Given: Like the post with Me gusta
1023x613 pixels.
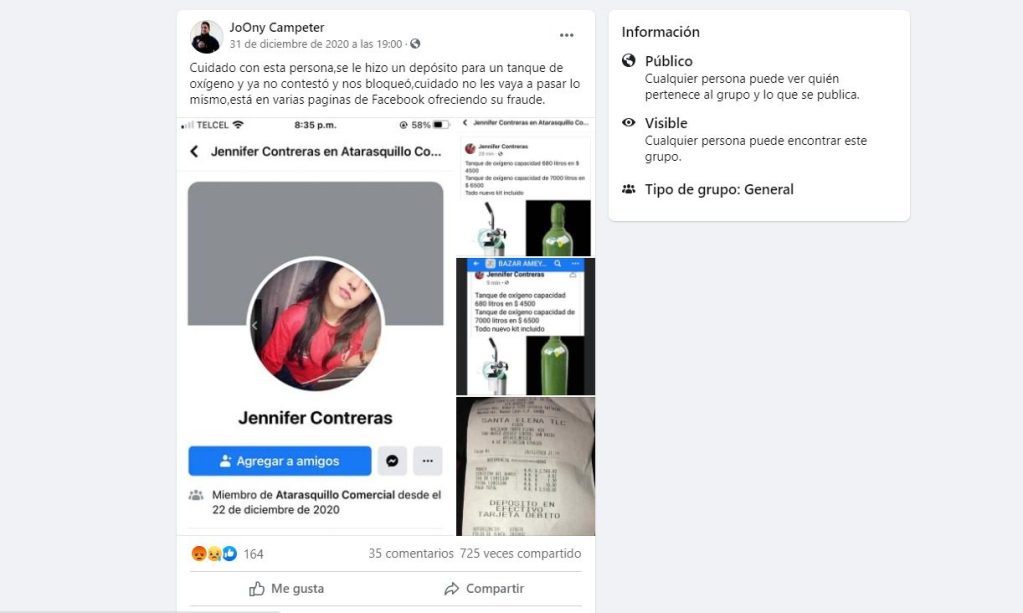Looking at the screenshot, I should [x=286, y=589].
